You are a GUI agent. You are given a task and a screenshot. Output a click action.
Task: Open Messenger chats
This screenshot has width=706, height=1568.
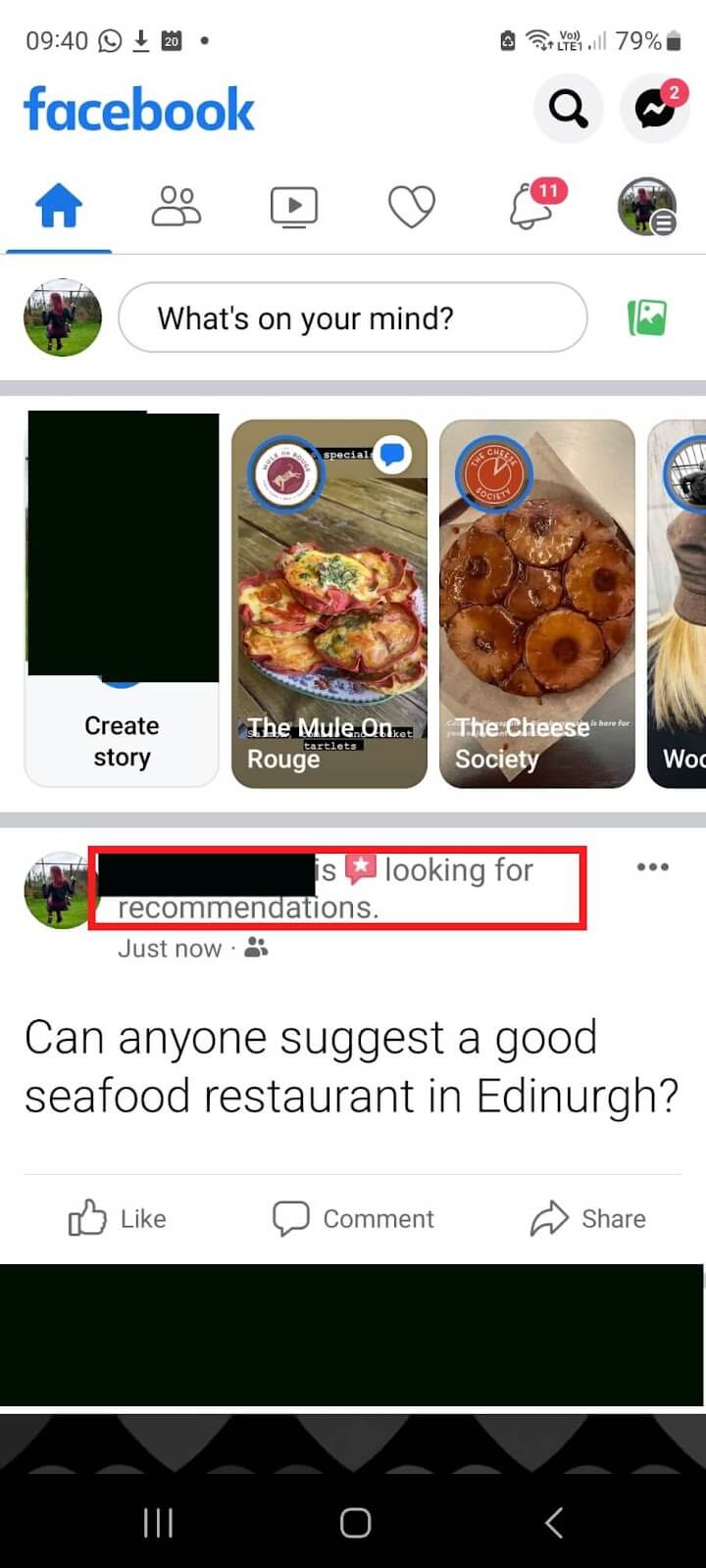pos(655,109)
